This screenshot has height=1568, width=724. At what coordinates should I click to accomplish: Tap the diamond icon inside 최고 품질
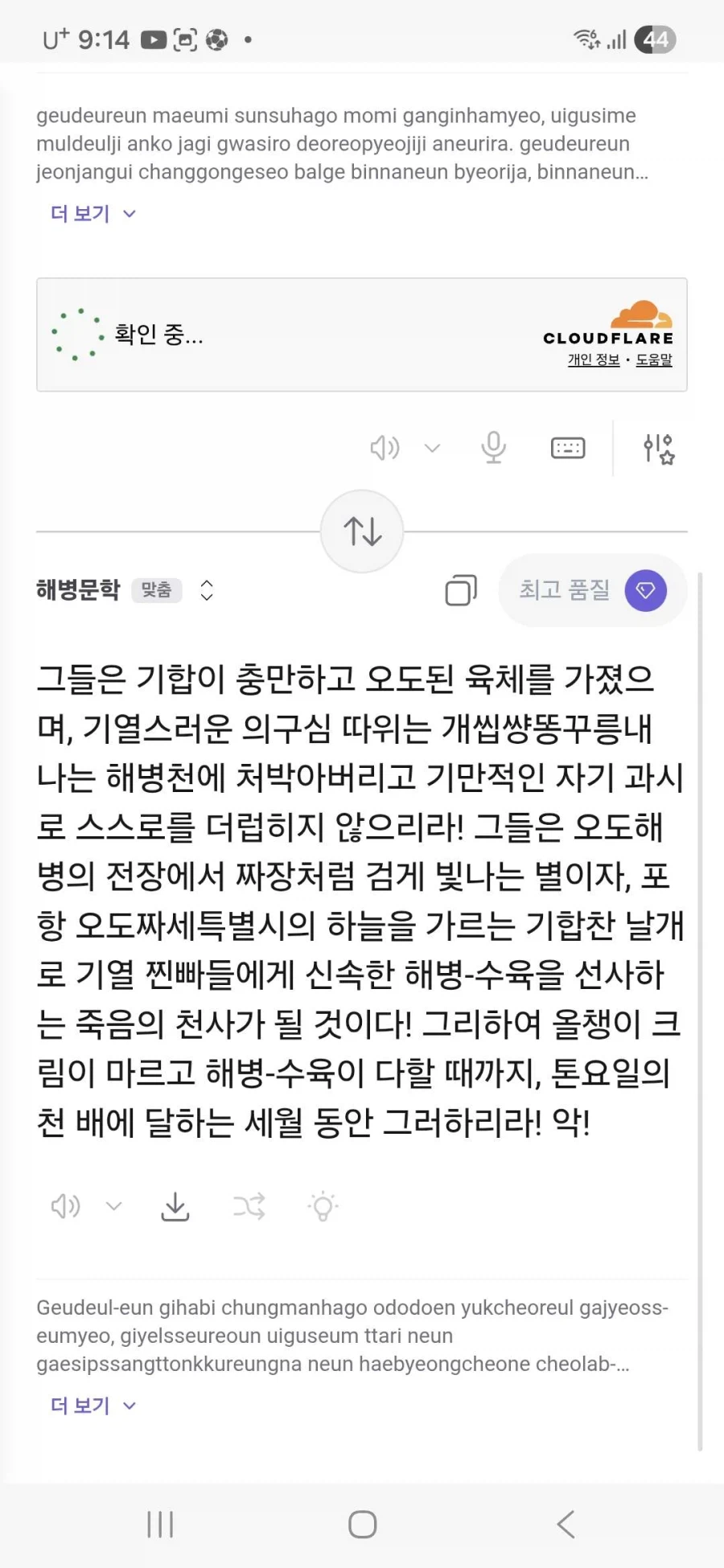coord(645,589)
